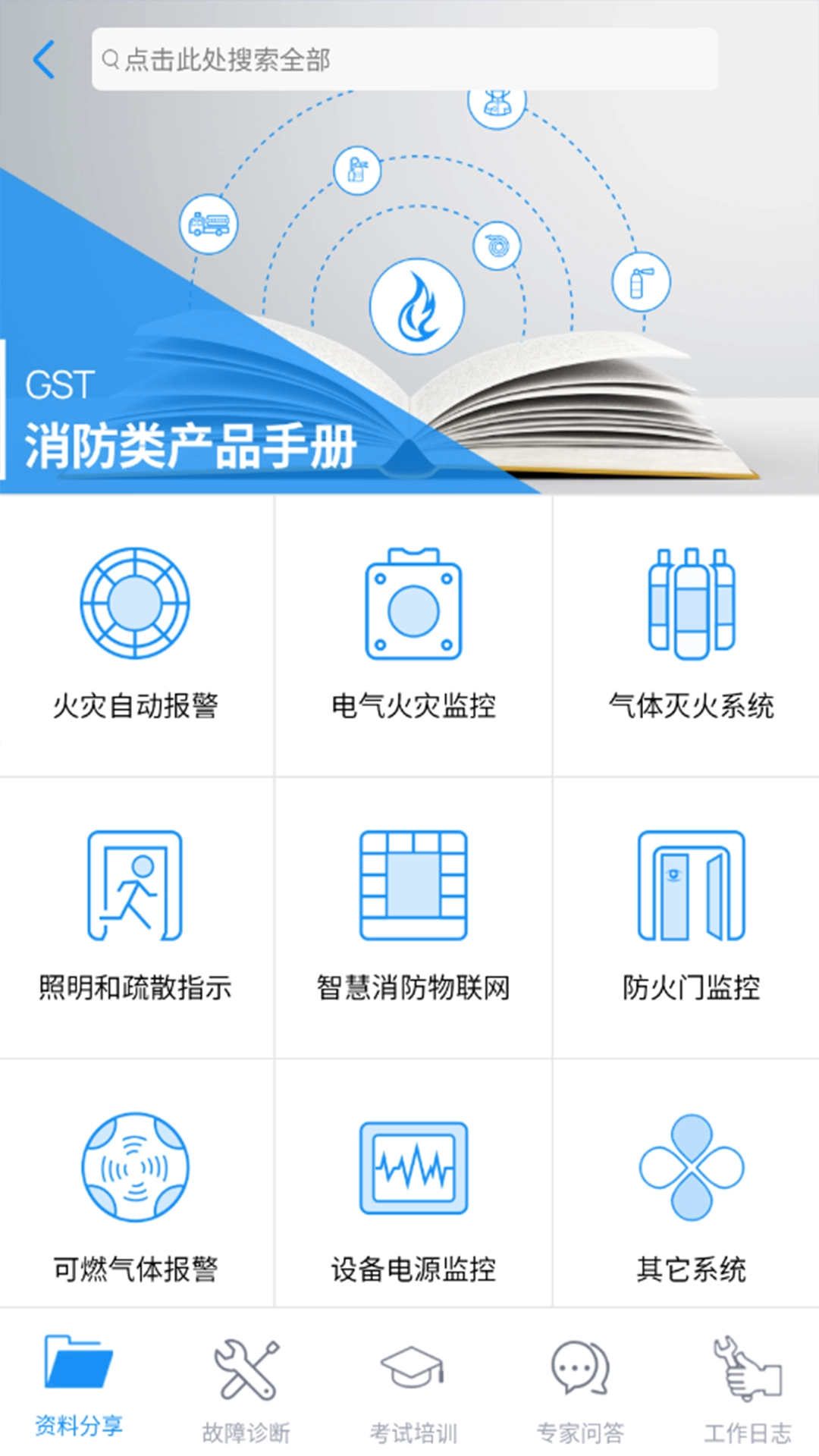Open the 火灾自动报警 category
This screenshot has width=819, height=1456.
[x=136, y=635]
